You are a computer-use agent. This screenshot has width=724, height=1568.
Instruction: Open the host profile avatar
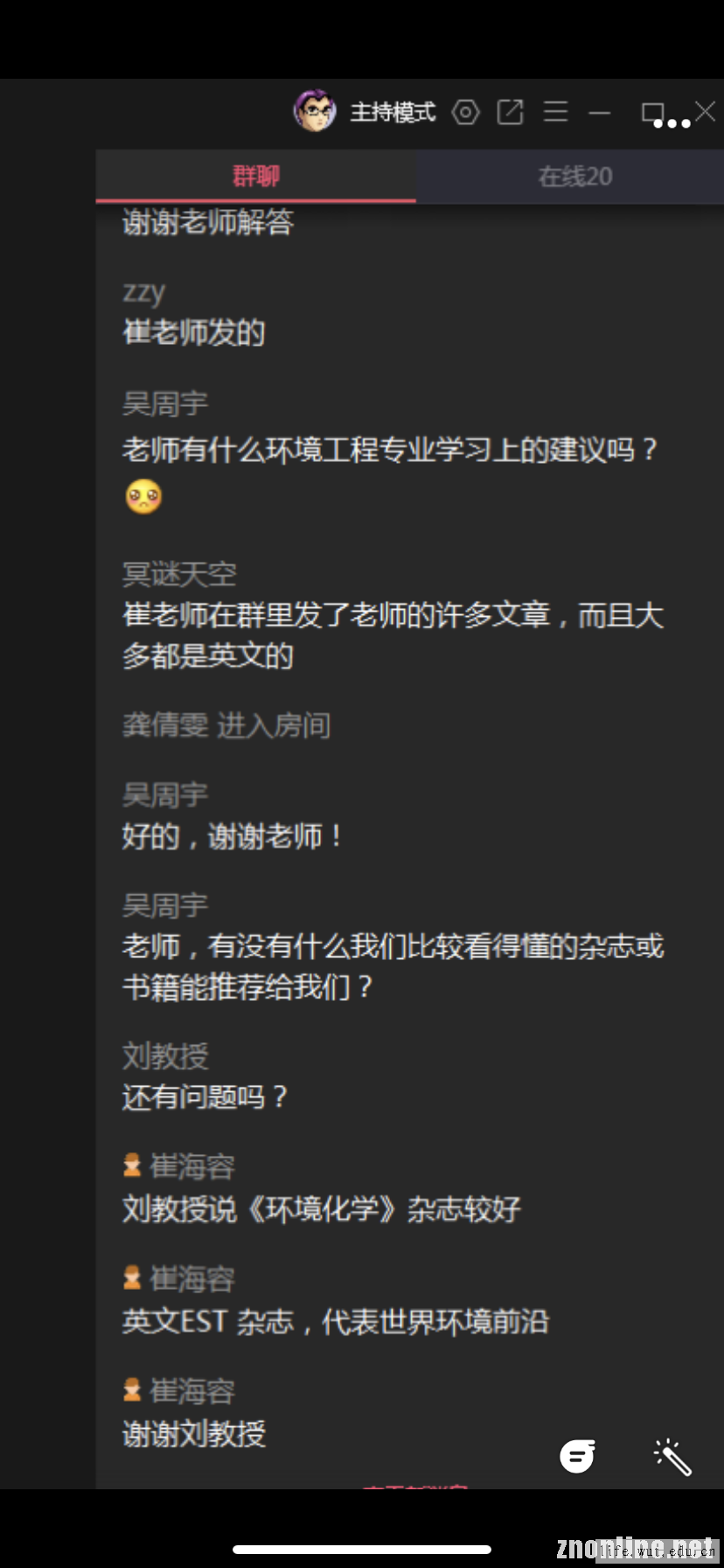click(x=314, y=111)
